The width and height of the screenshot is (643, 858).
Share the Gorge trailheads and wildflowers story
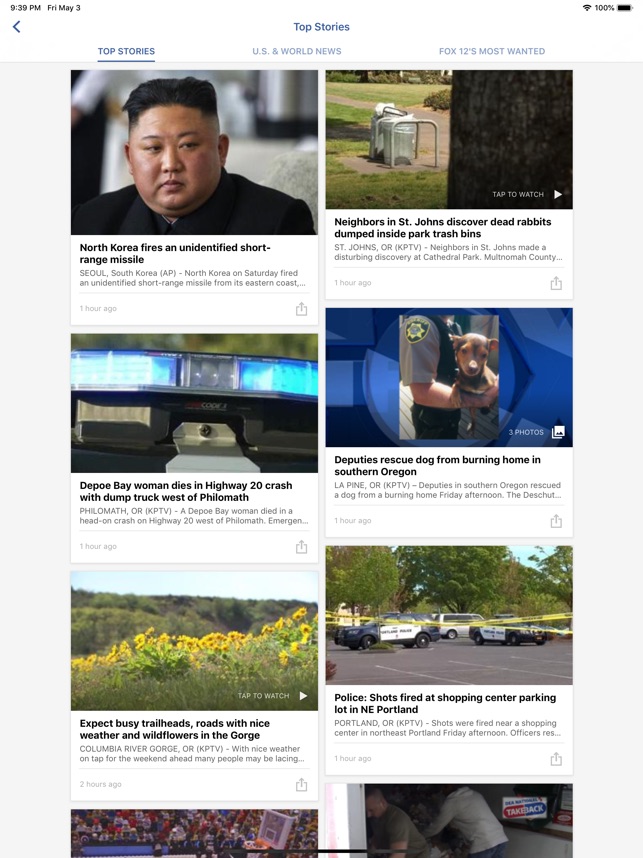pos(301,785)
